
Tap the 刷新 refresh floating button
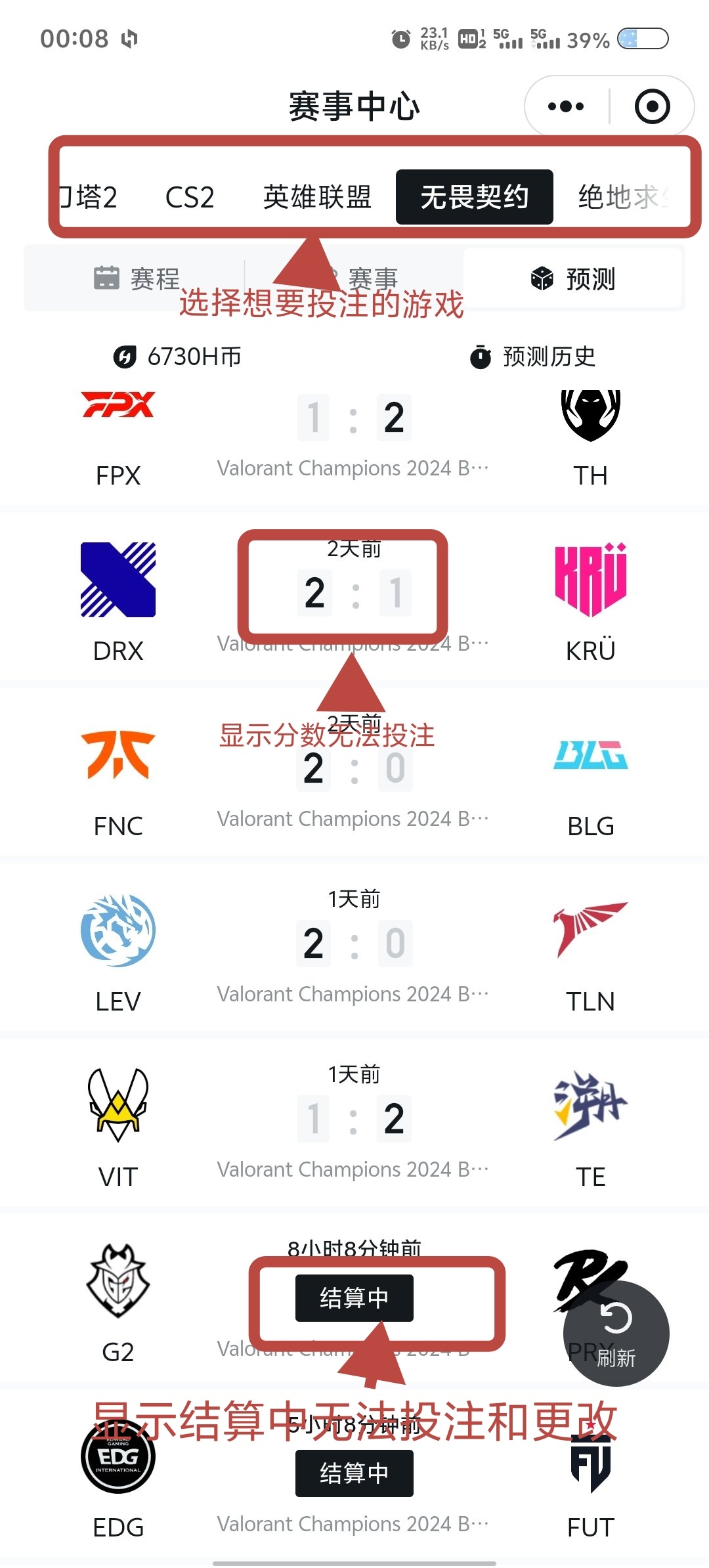(616, 1333)
